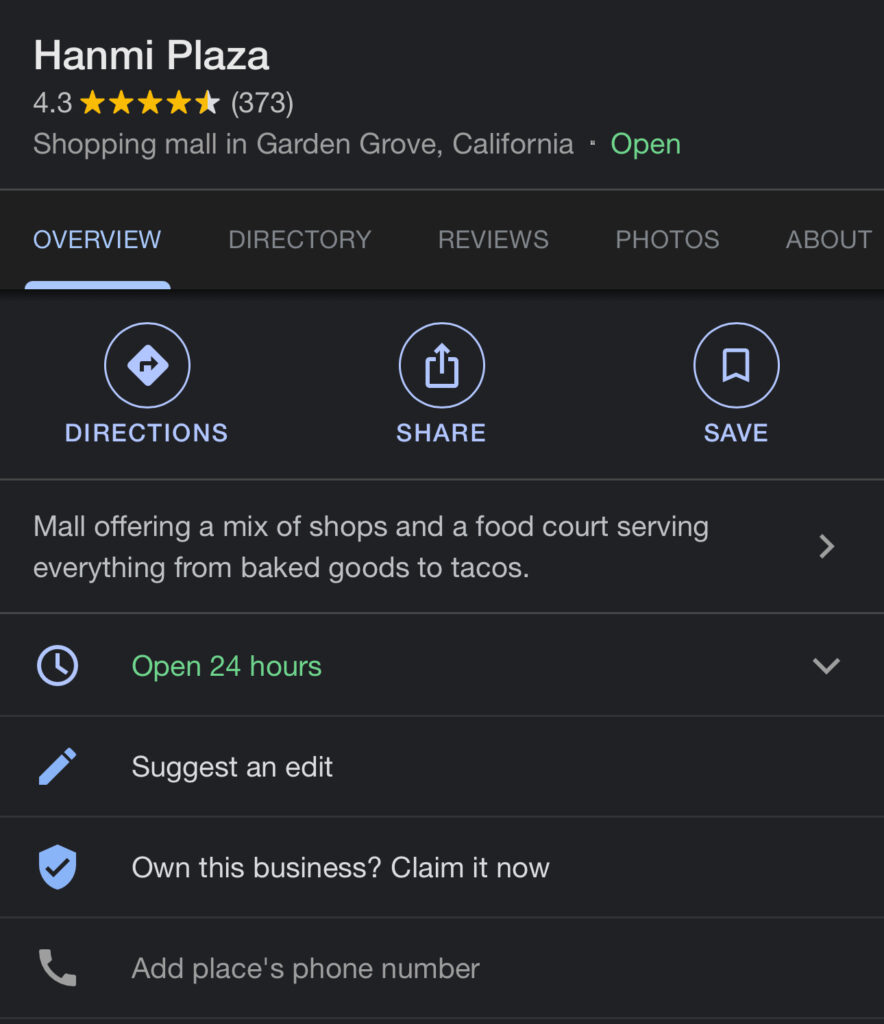Open Suggest an edit

click(232, 767)
